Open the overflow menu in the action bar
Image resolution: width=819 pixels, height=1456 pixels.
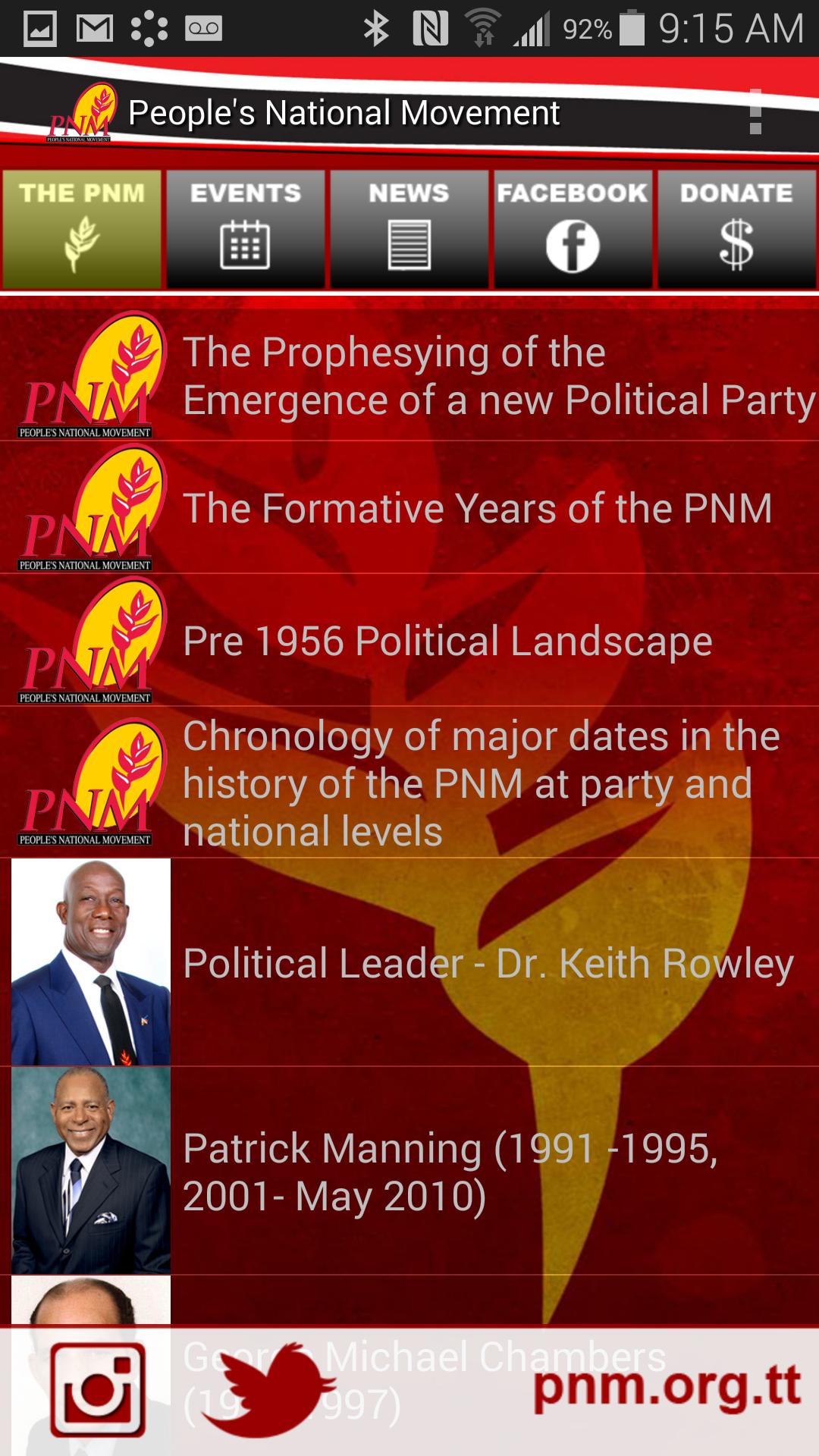[x=755, y=112]
